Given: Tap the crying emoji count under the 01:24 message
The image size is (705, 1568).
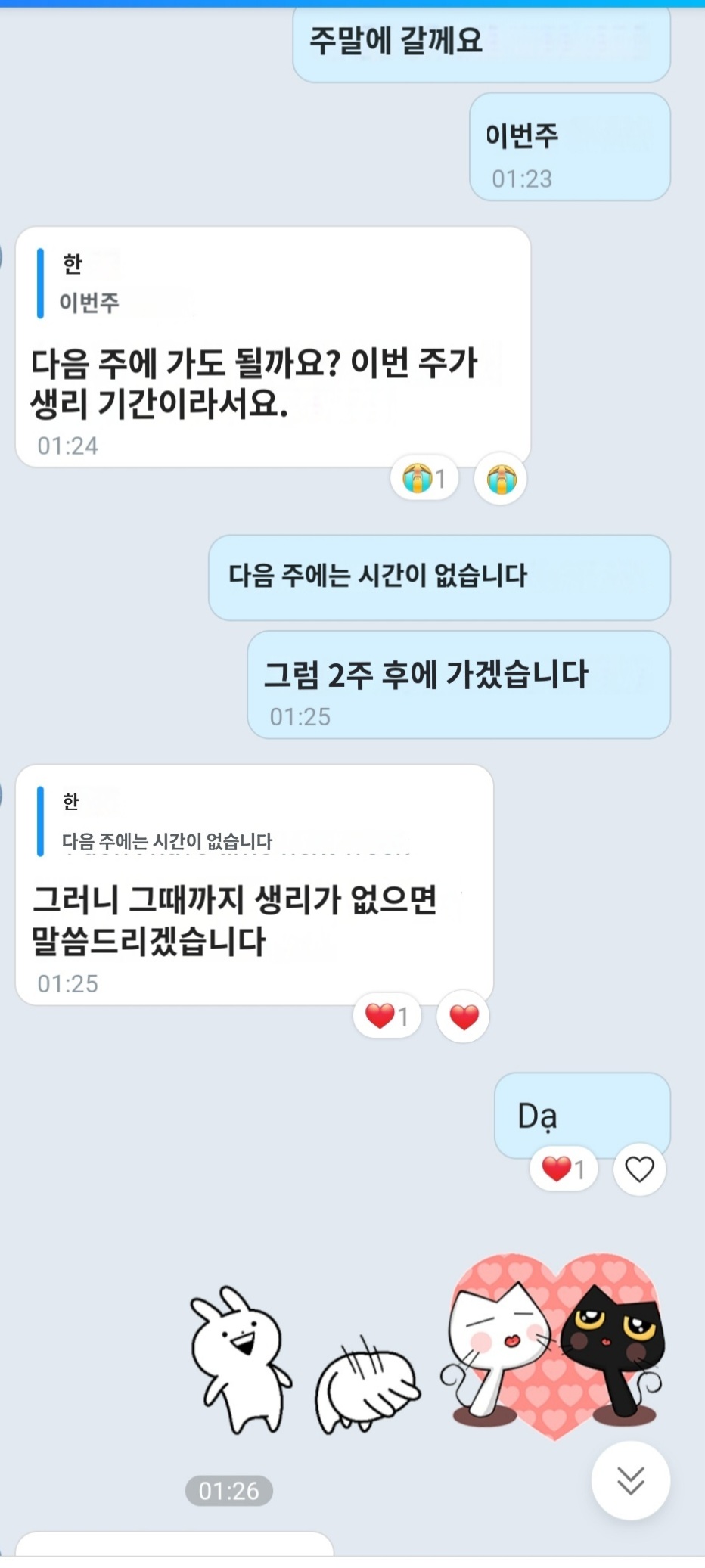Looking at the screenshot, I should coord(424,479).
